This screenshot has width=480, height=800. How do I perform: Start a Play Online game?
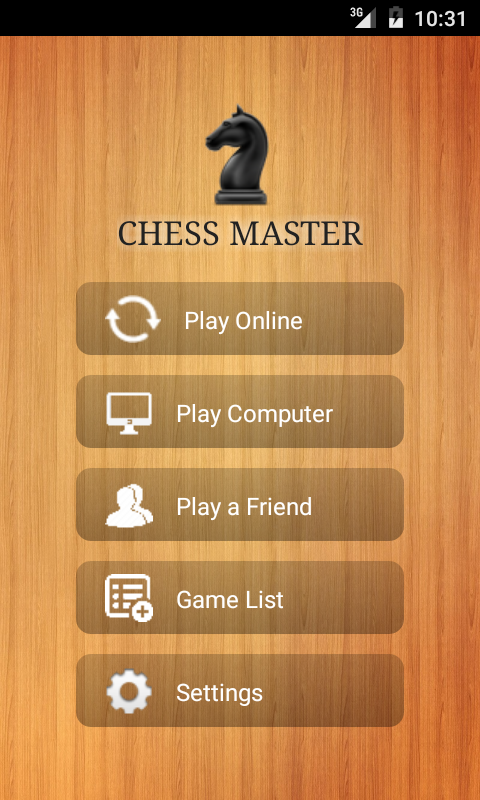click(240, 318)
